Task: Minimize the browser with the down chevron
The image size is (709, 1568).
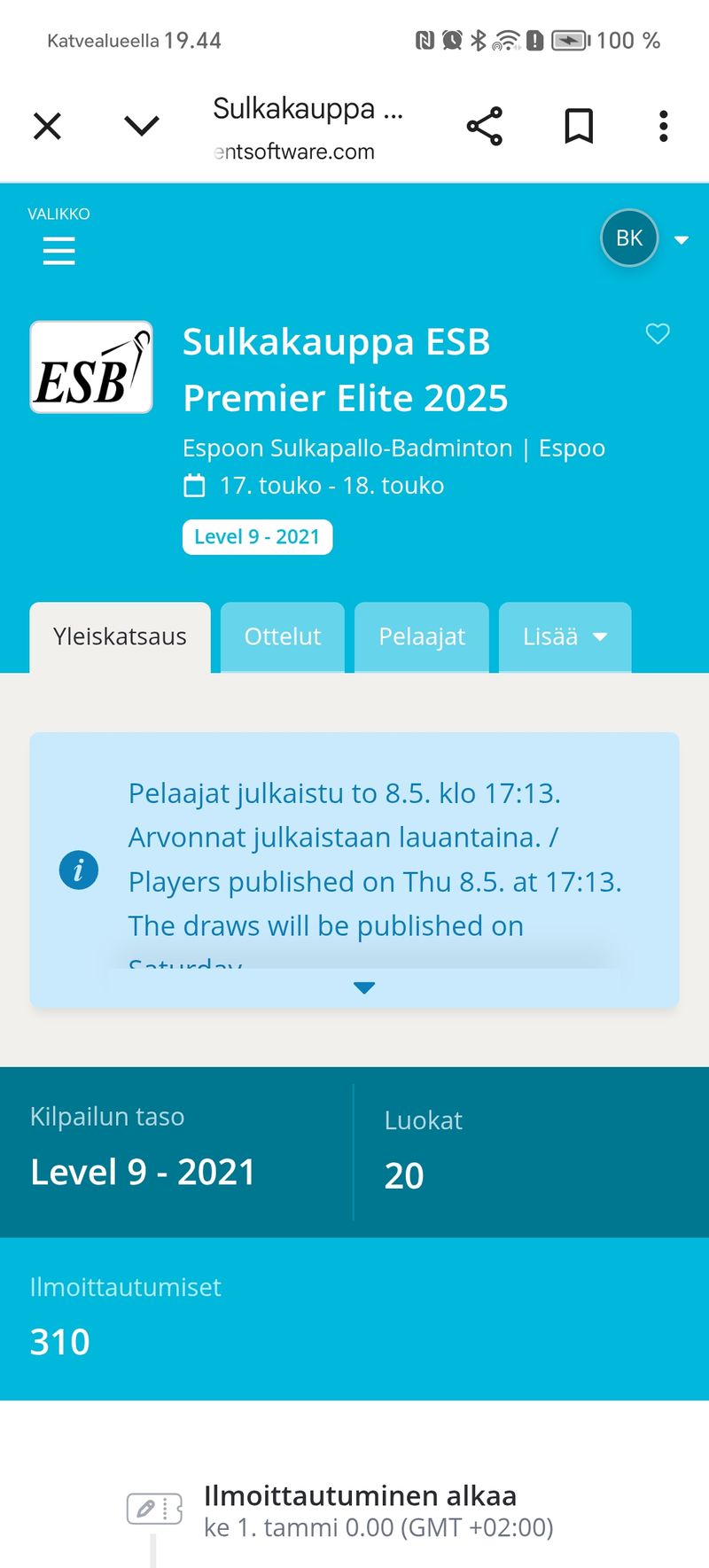Action: pyautogui.click(x=142, y=126)
